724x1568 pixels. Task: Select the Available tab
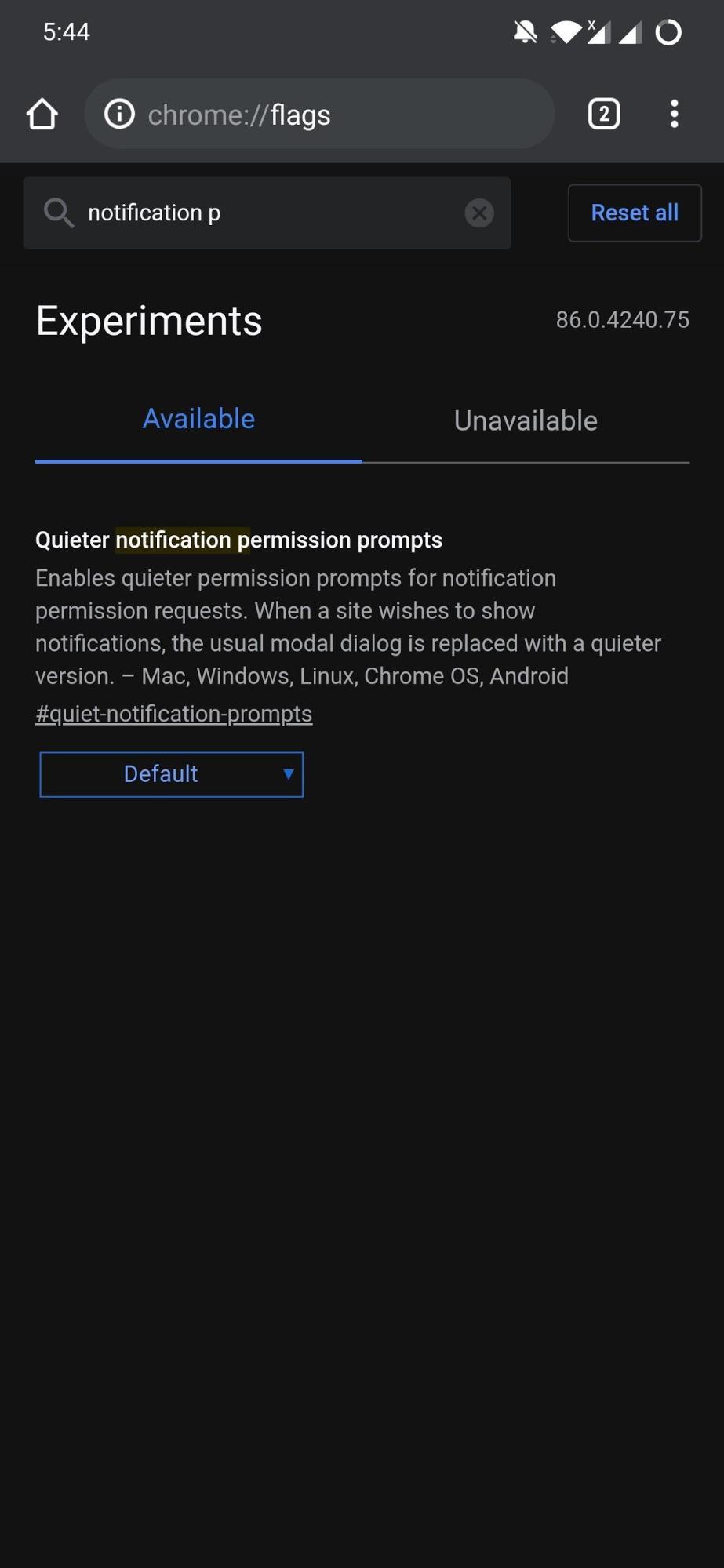tap(198, 420)
